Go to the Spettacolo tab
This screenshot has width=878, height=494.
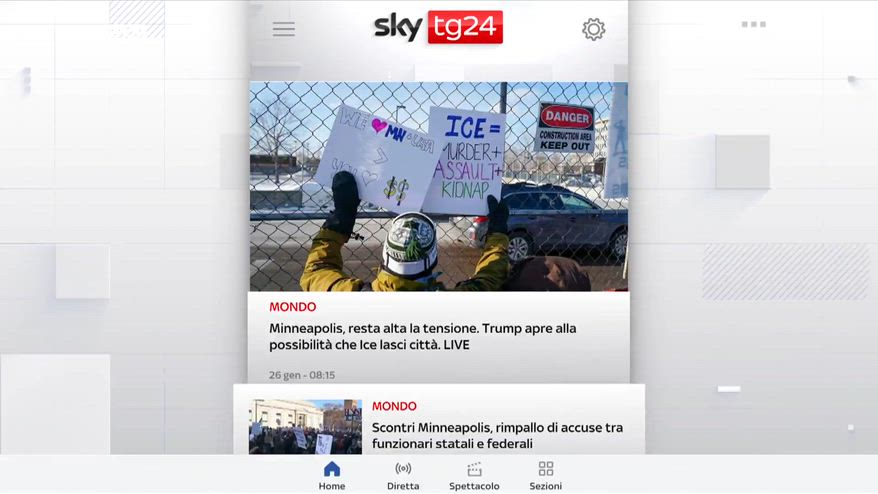click(x=474, y=475)
